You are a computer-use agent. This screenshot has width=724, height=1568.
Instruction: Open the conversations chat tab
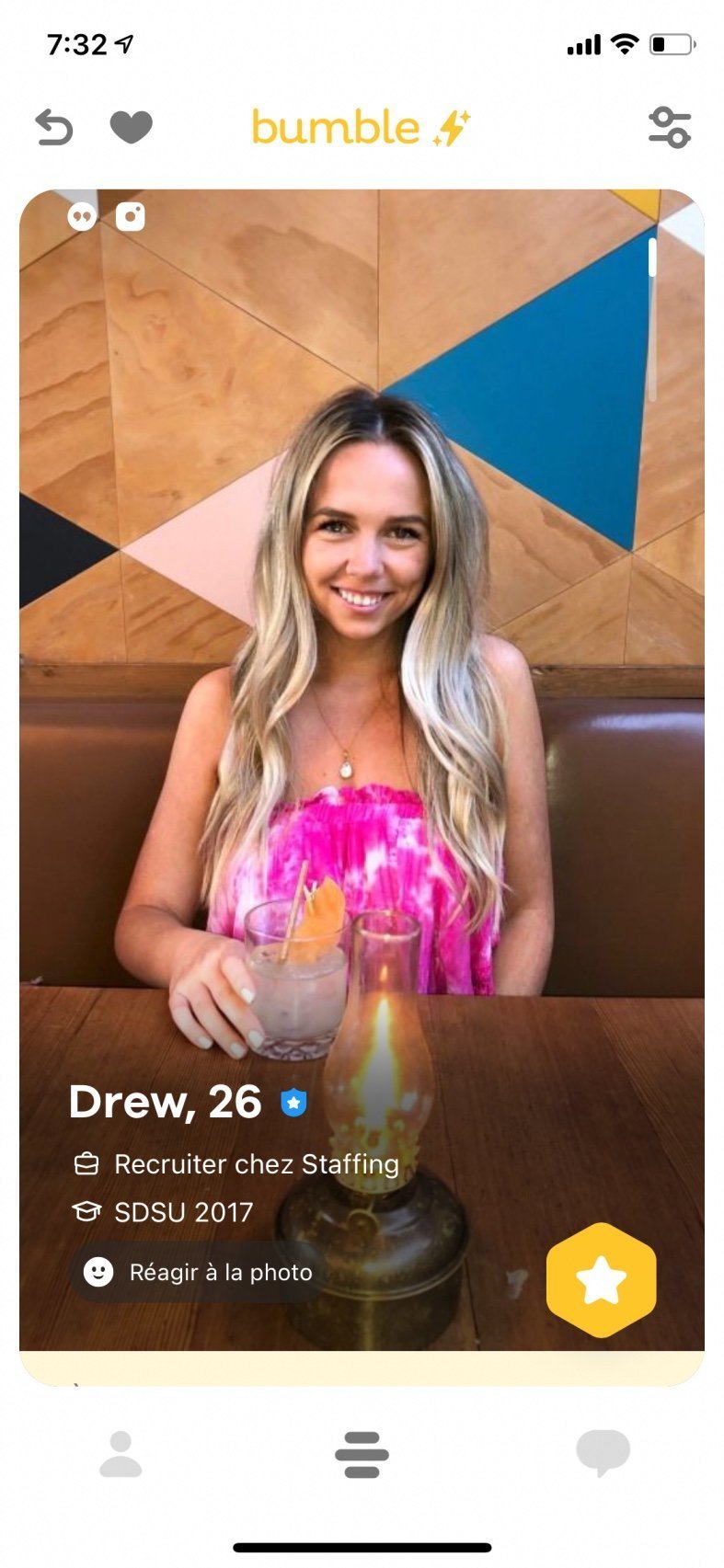point(603,1452)
